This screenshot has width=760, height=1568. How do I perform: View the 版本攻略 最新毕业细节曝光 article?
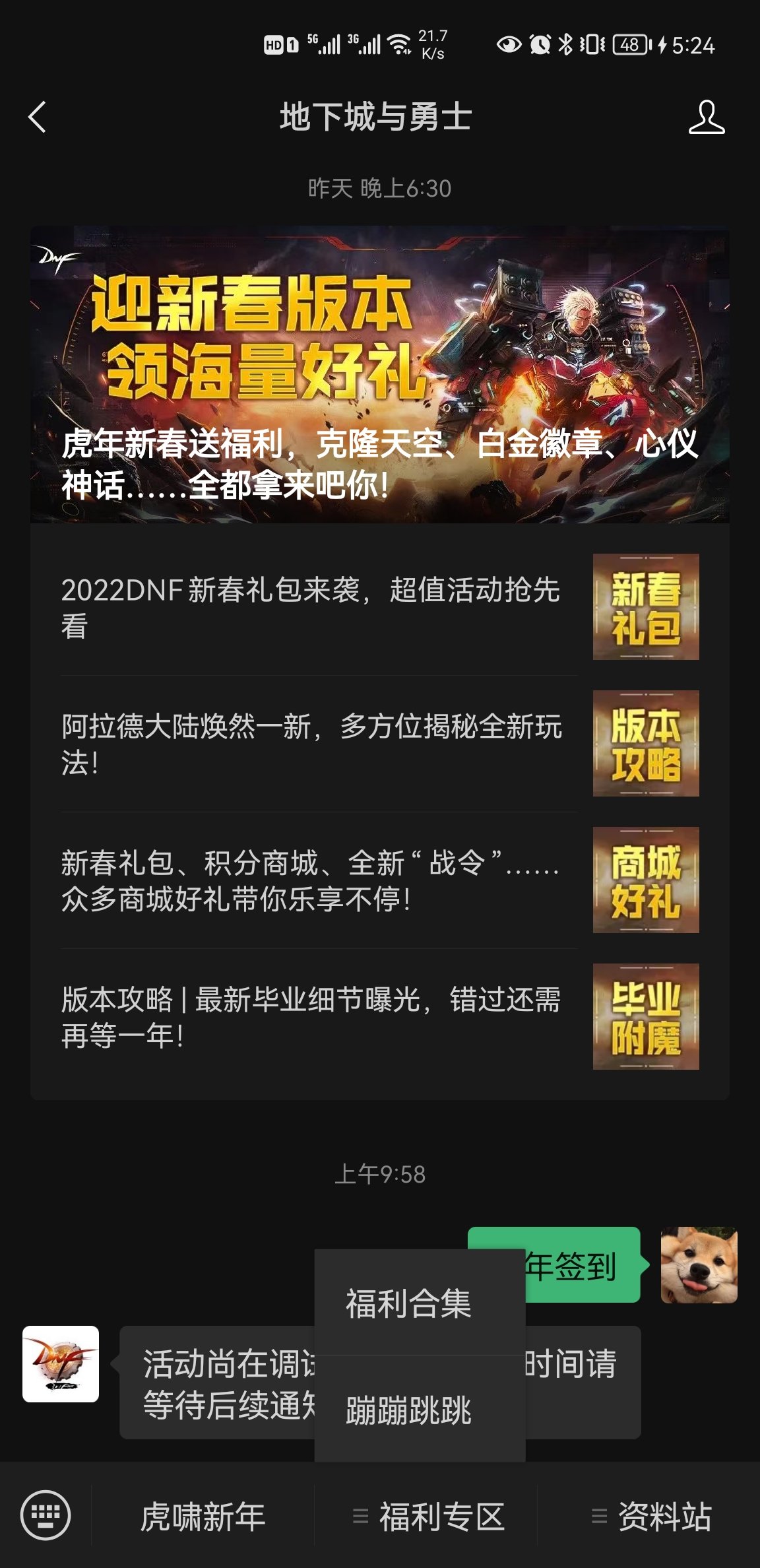click(380, 1017)
